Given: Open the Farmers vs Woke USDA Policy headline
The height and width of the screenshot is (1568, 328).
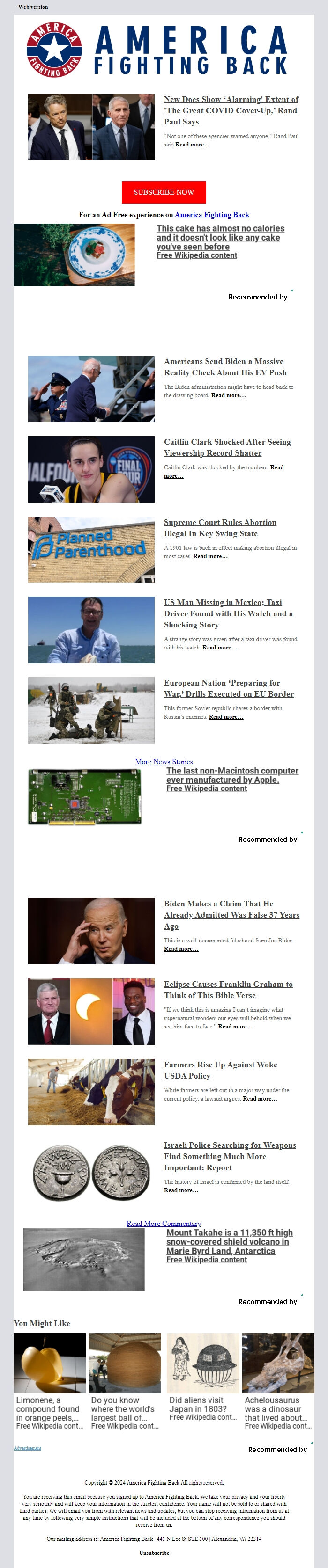Looking at the screenshot, I should coord(220,1070).
